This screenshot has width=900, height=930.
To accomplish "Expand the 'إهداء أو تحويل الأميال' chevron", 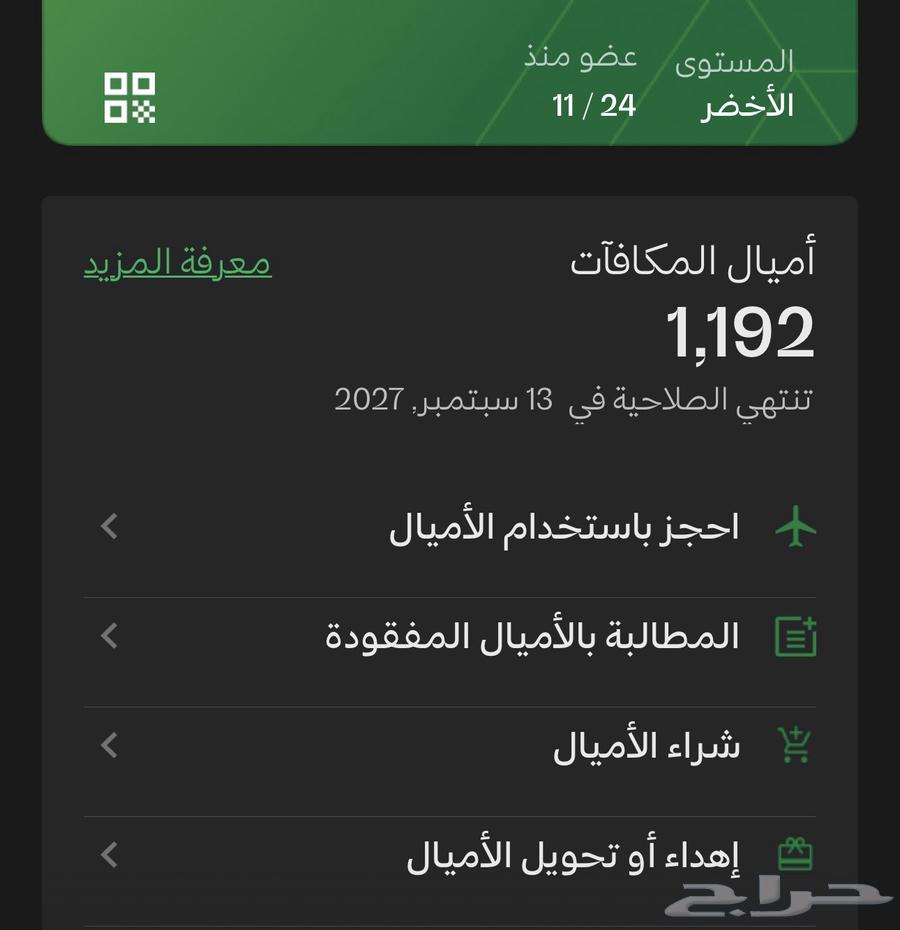I will click(110, 853).
